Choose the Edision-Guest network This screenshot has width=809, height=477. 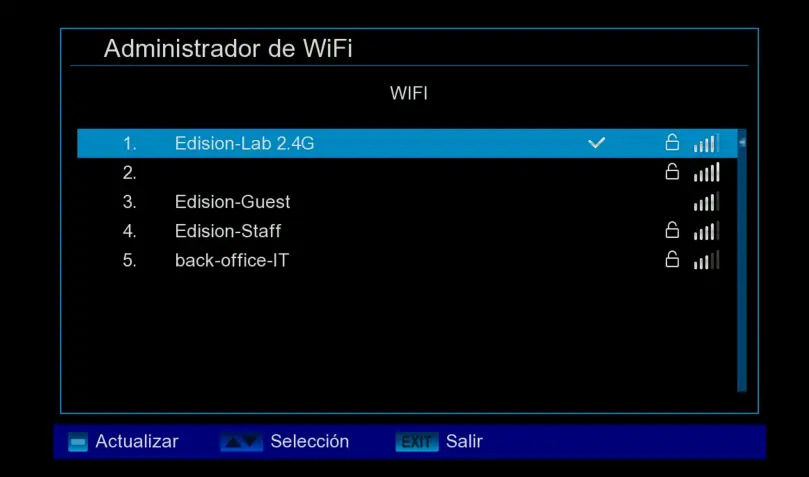pyautogui.click(x=232, y=202)
